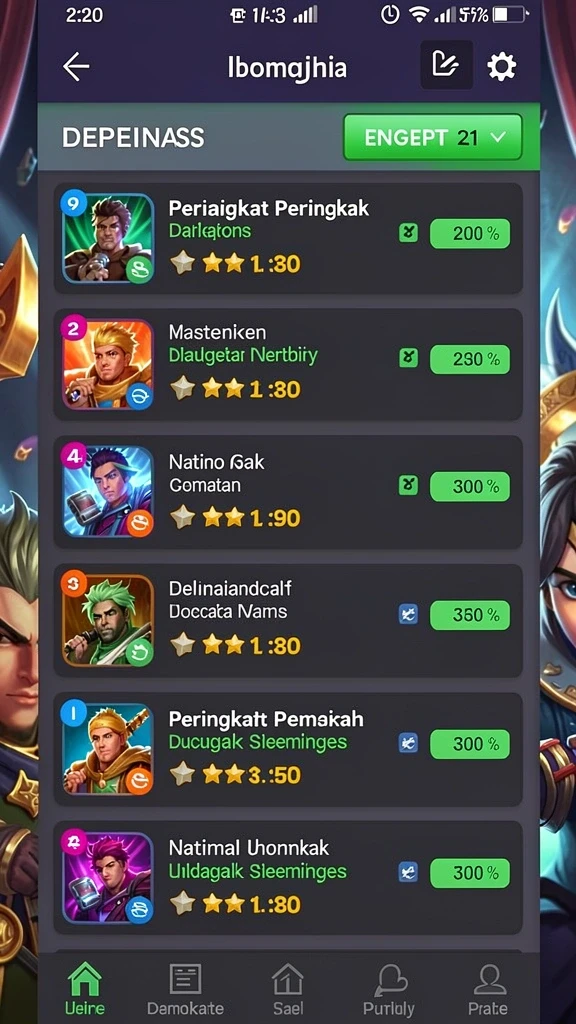Viewport: 576px width, 1024px height.
Task: Tap the 200 % button
Action: [x=470, y=234]
